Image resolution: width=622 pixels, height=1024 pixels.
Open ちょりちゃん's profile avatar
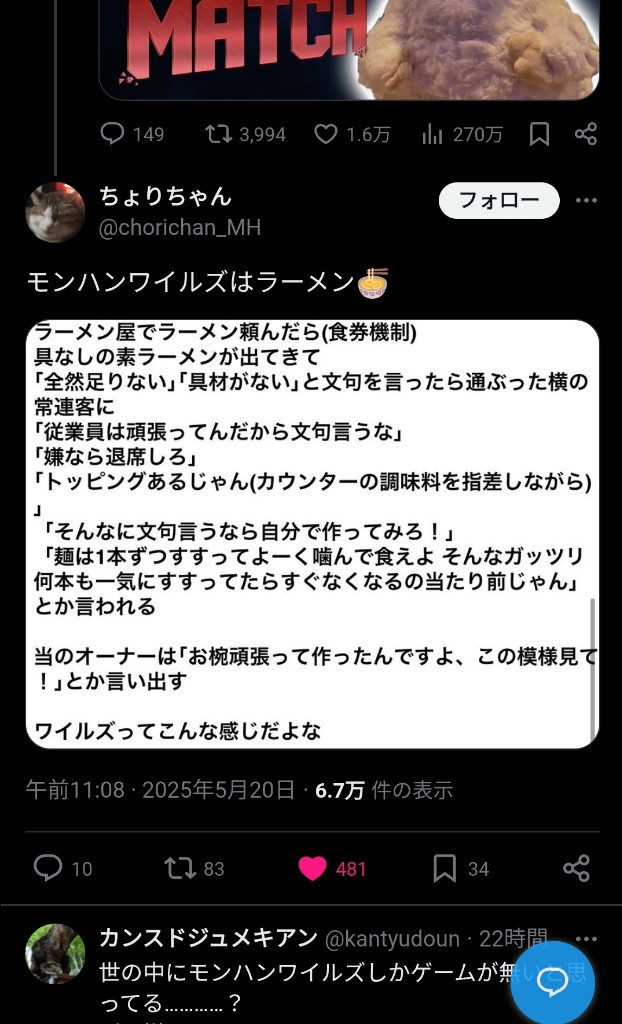[55, 212]
